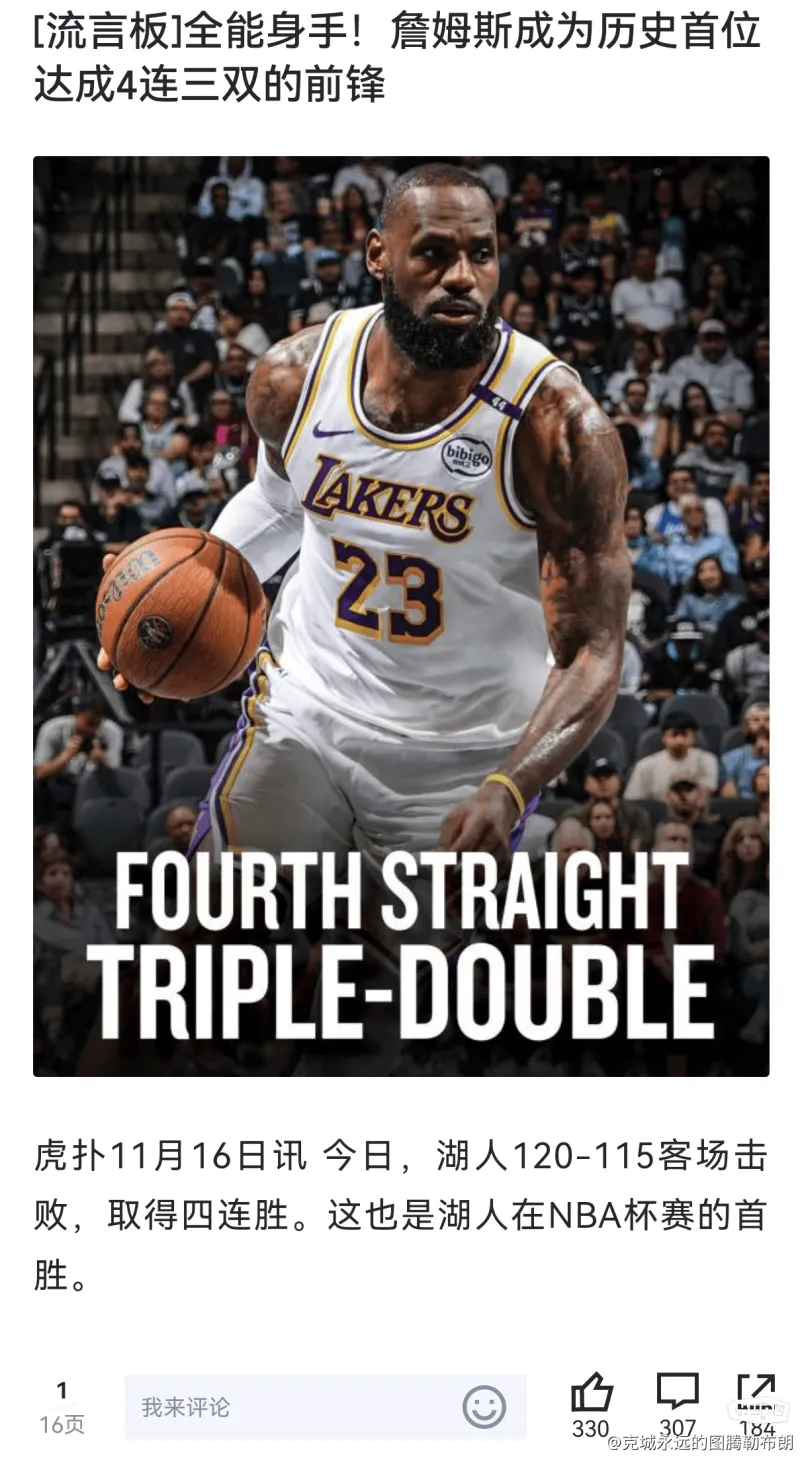Open the emoji picker in comment box
The image size is (800, 1458).
[x=484, y=1407]
